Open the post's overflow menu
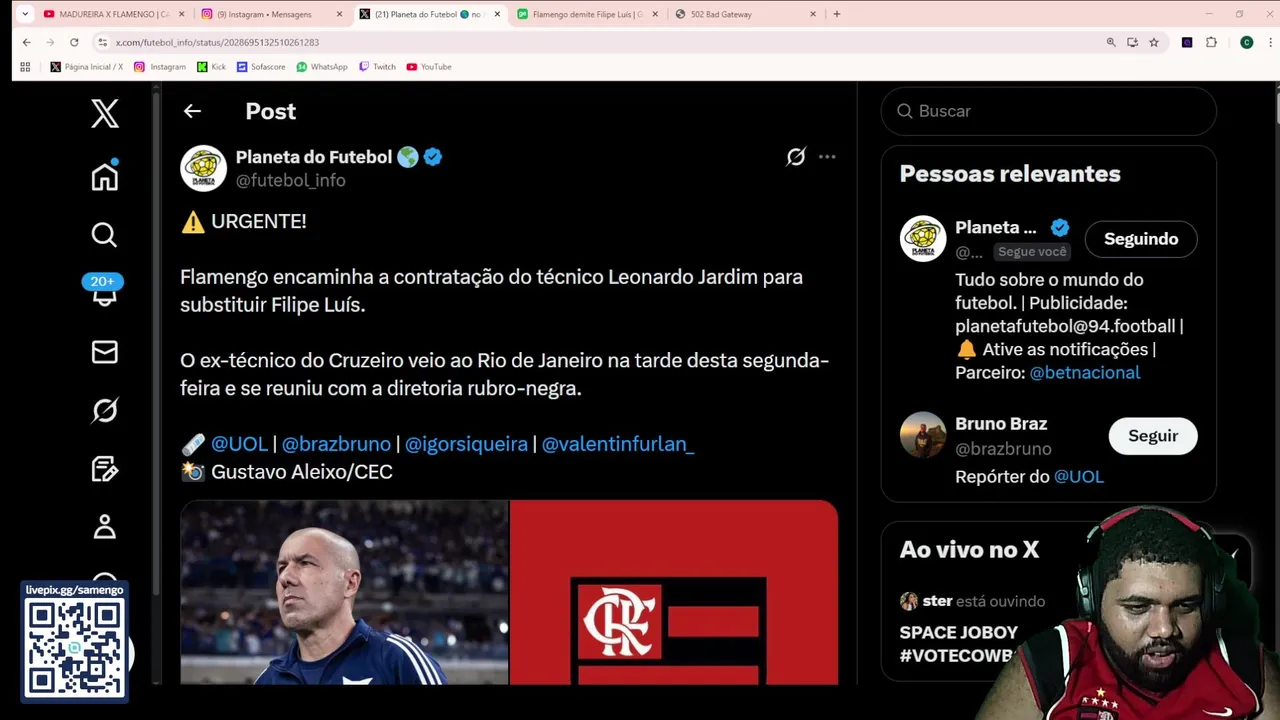1280x720 pixels. pyautogui.click(x=827, y=157)
